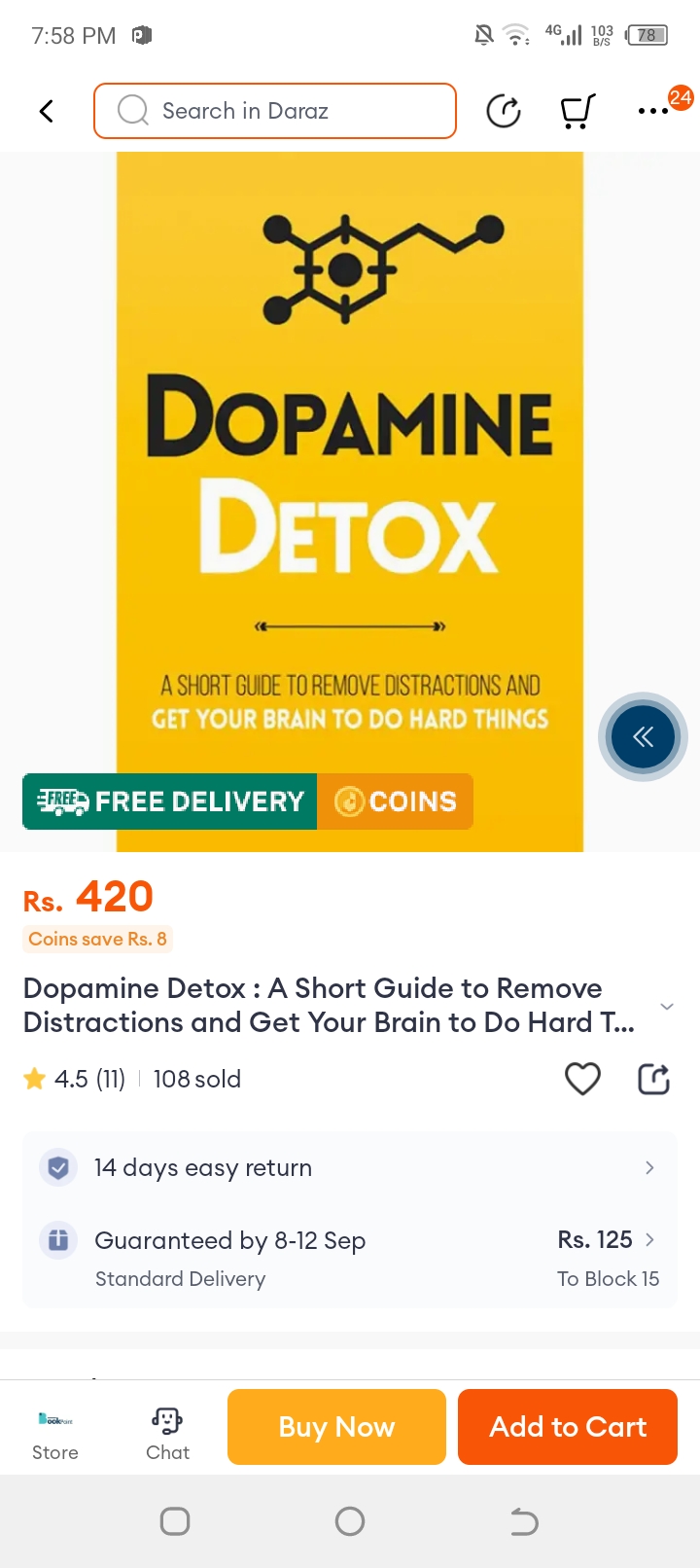The image size is (700, 1568).
Task: Tap the circular arrow icon beside search
Action: pyautogui.click(x=504, y=111)
